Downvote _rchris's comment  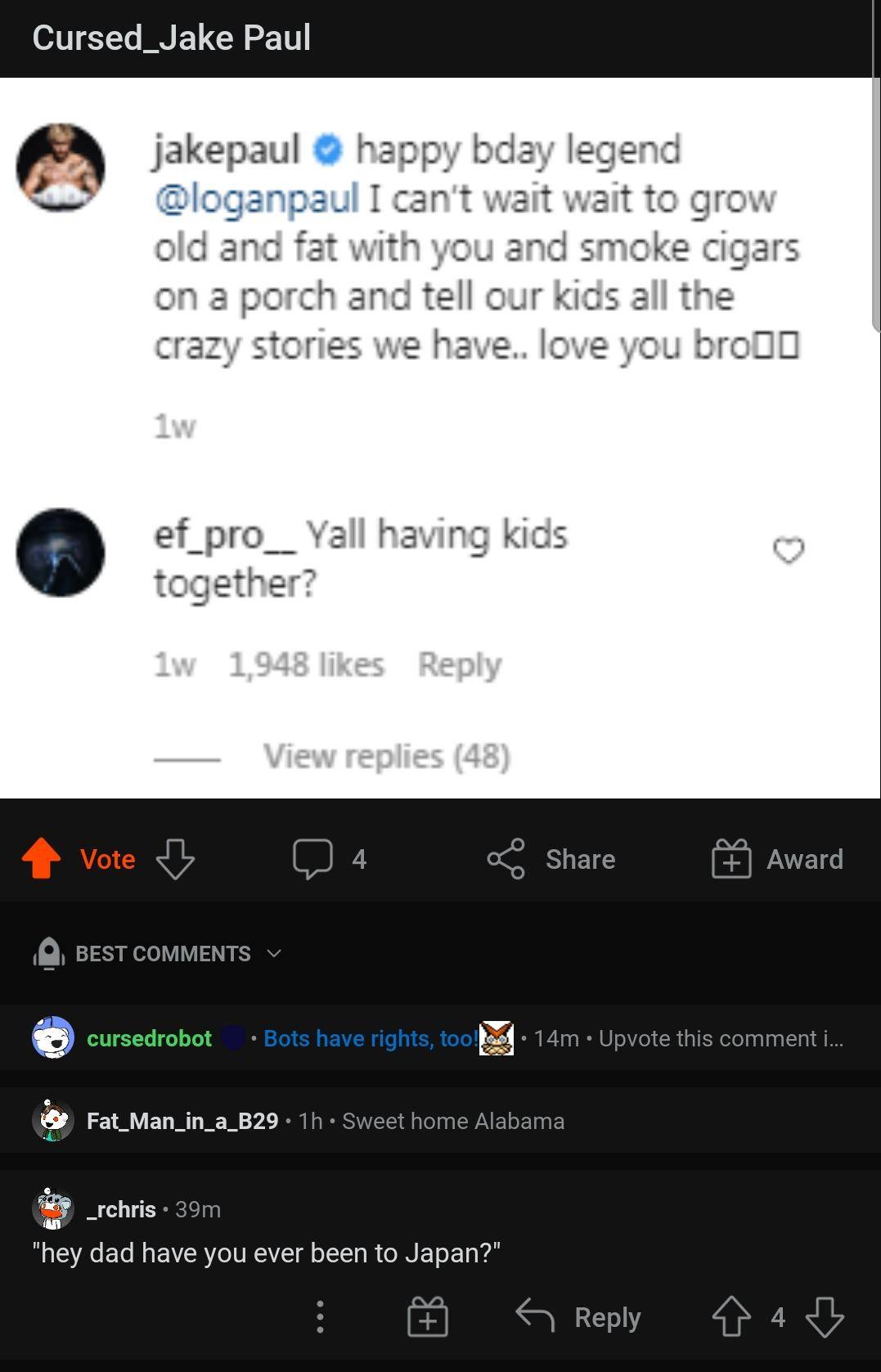pos(825,1317)
